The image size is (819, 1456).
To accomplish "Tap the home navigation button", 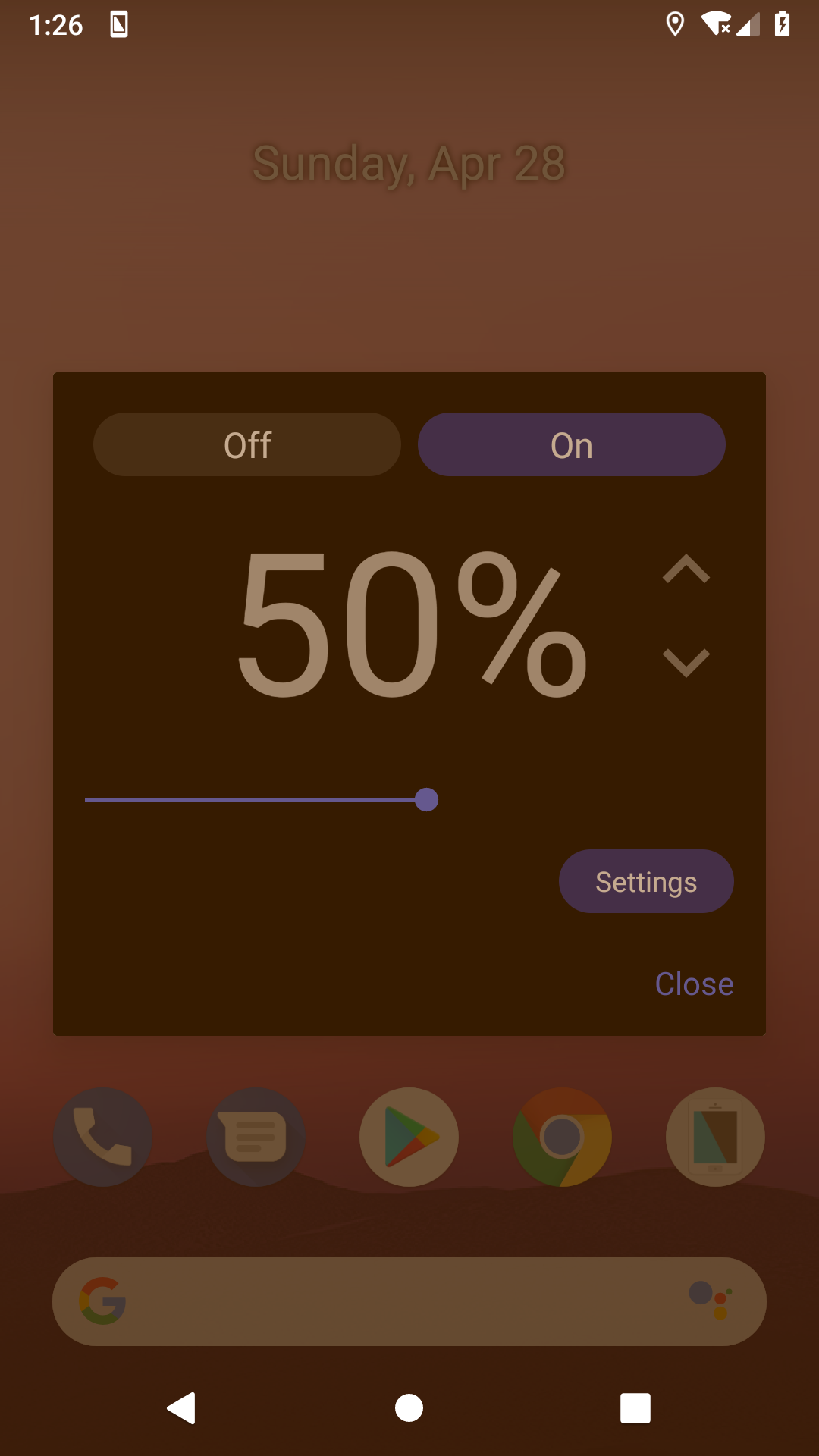I will [x=409, y=1408].
